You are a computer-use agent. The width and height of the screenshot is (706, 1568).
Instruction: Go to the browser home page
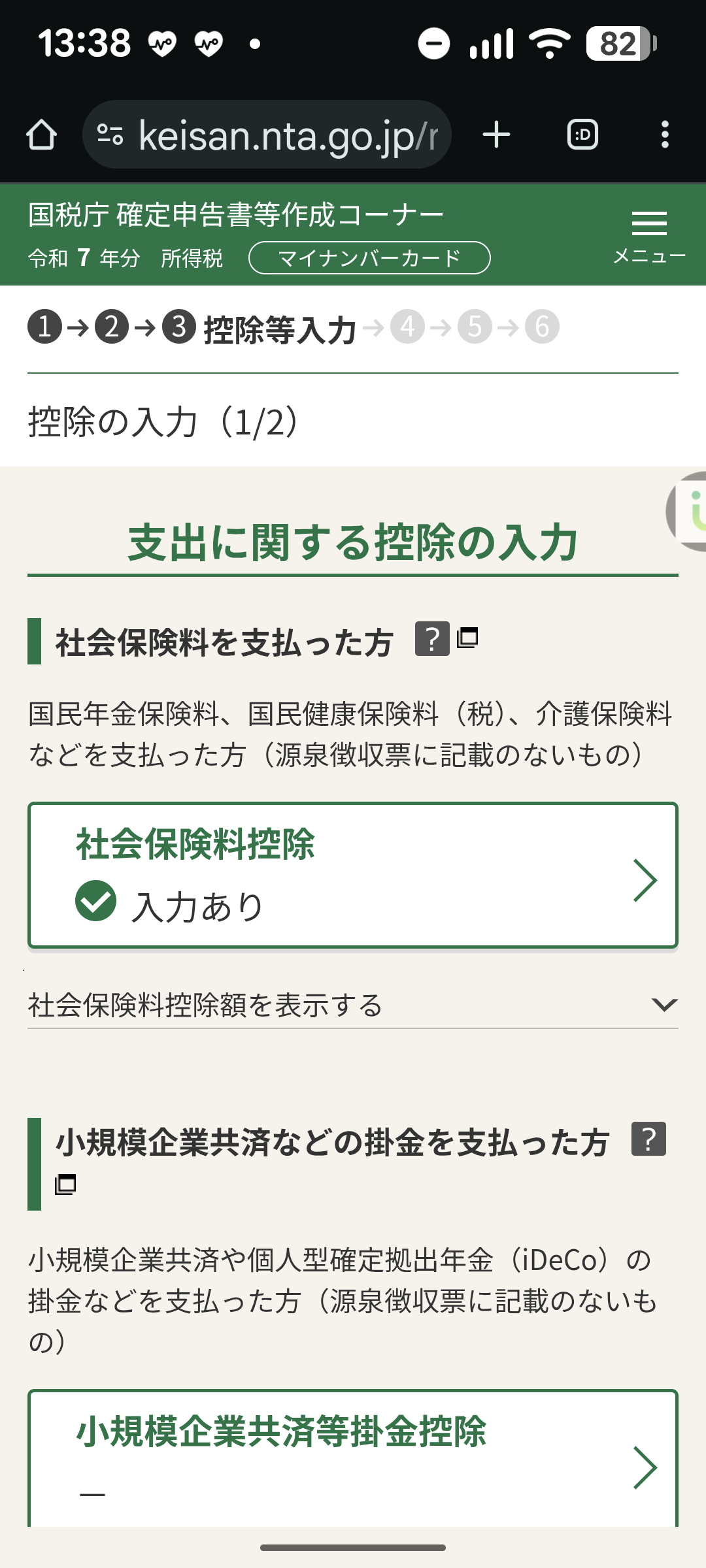pyautogui.click(x=42, y=135)
